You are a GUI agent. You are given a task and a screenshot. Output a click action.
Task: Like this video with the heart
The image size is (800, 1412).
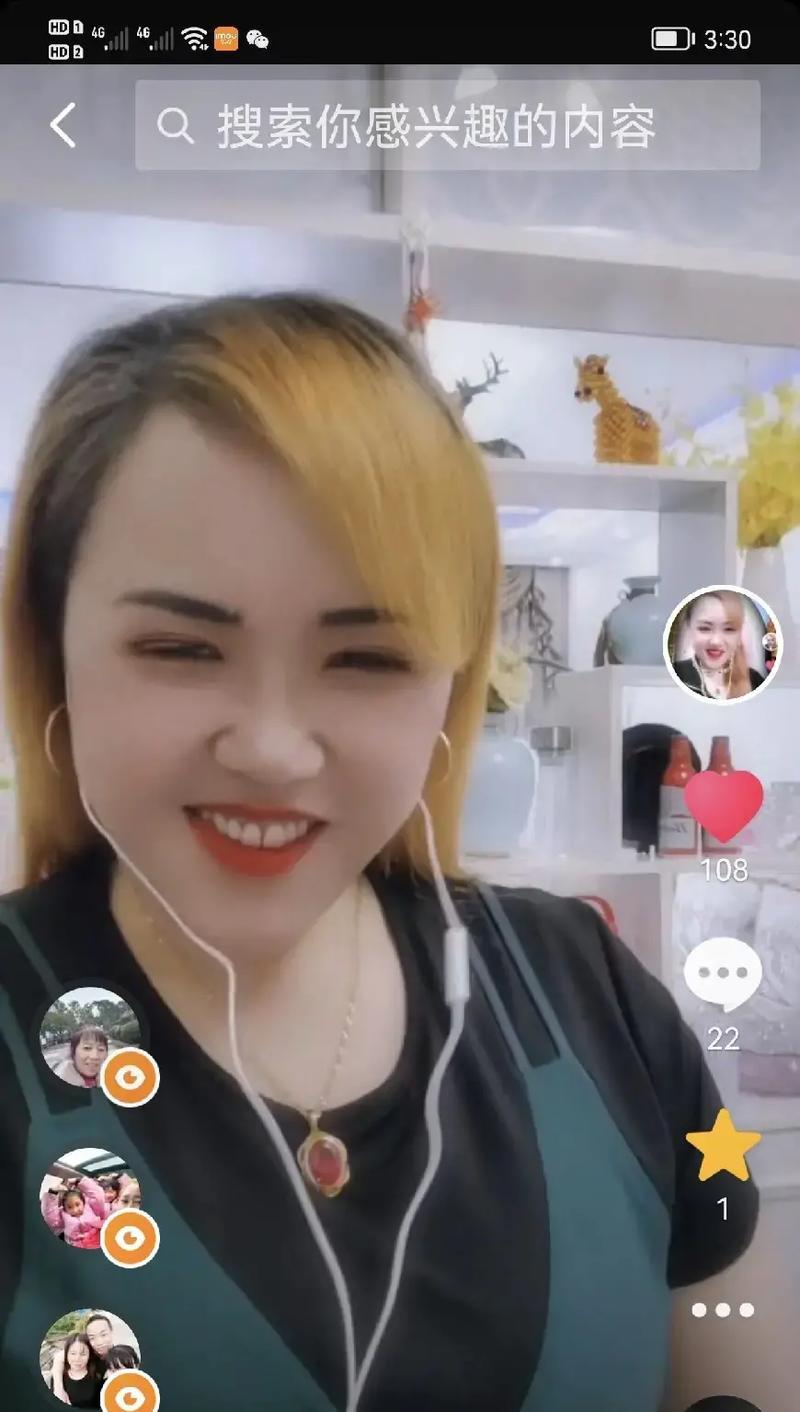723,806
